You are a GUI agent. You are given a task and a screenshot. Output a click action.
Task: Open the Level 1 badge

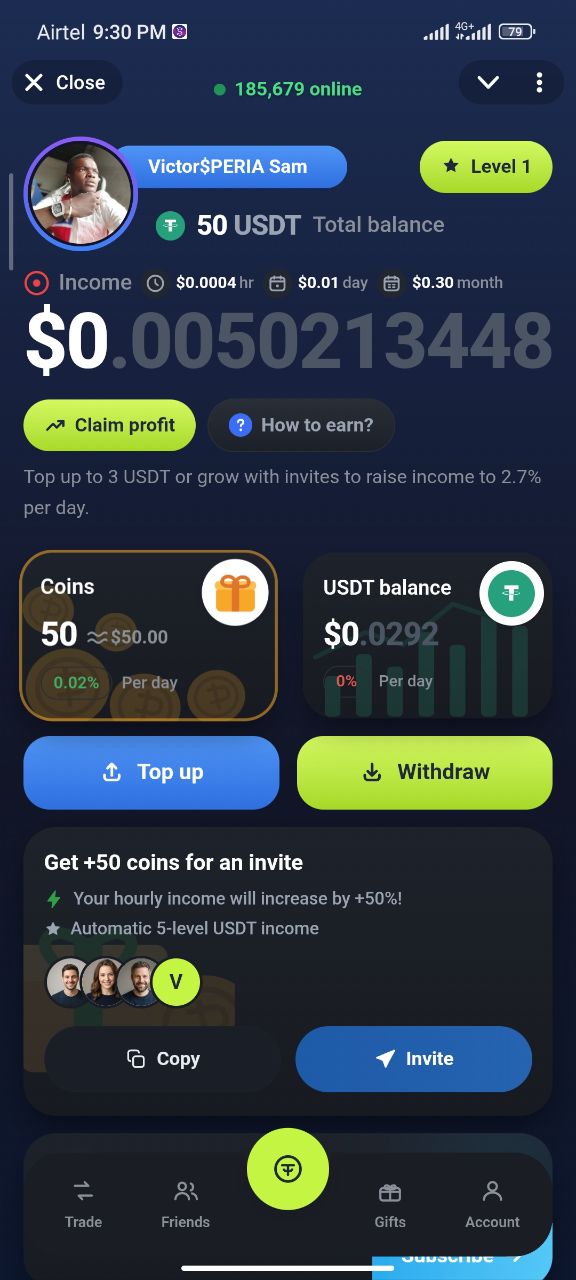tap(486, 167)
